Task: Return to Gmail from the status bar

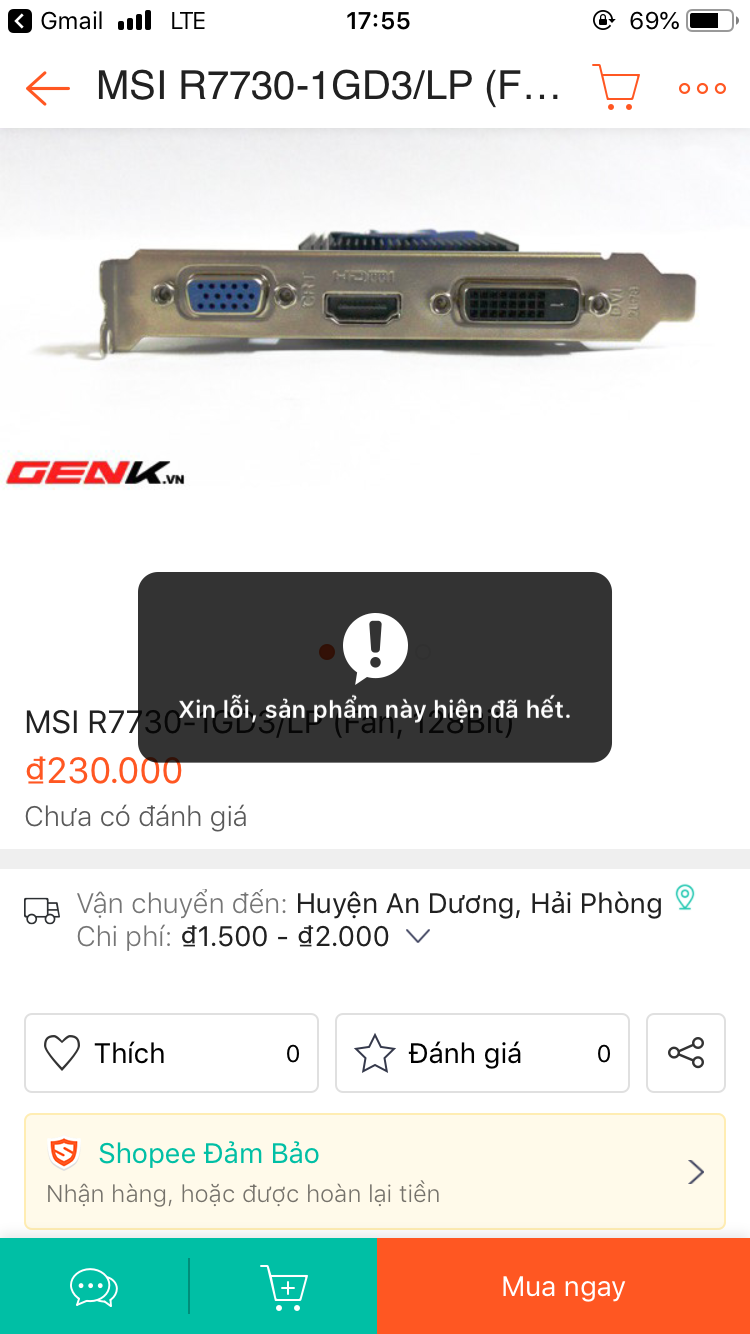Action: [x=56, y=21]
